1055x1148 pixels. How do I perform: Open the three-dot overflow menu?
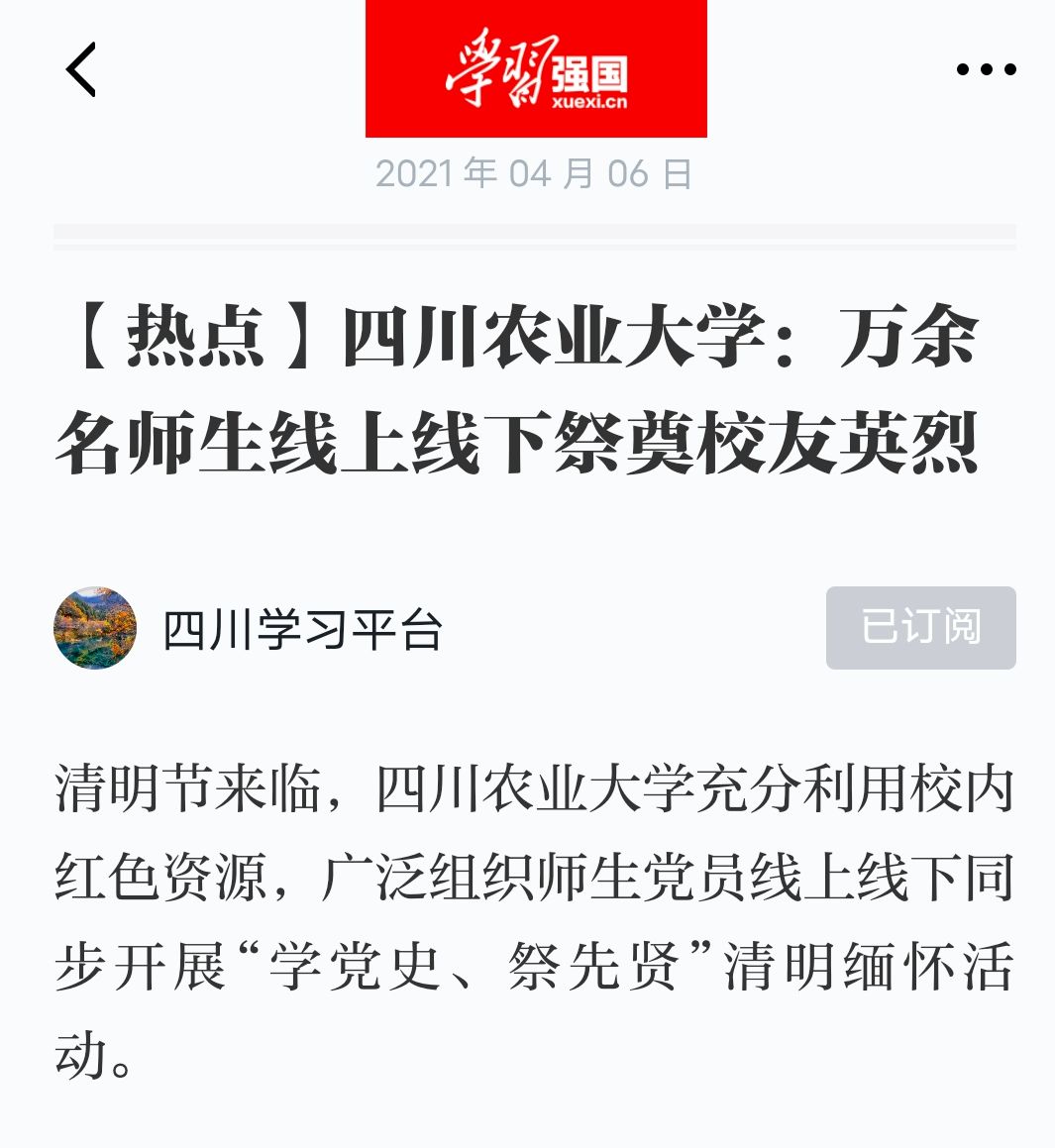tap(986, 69)
